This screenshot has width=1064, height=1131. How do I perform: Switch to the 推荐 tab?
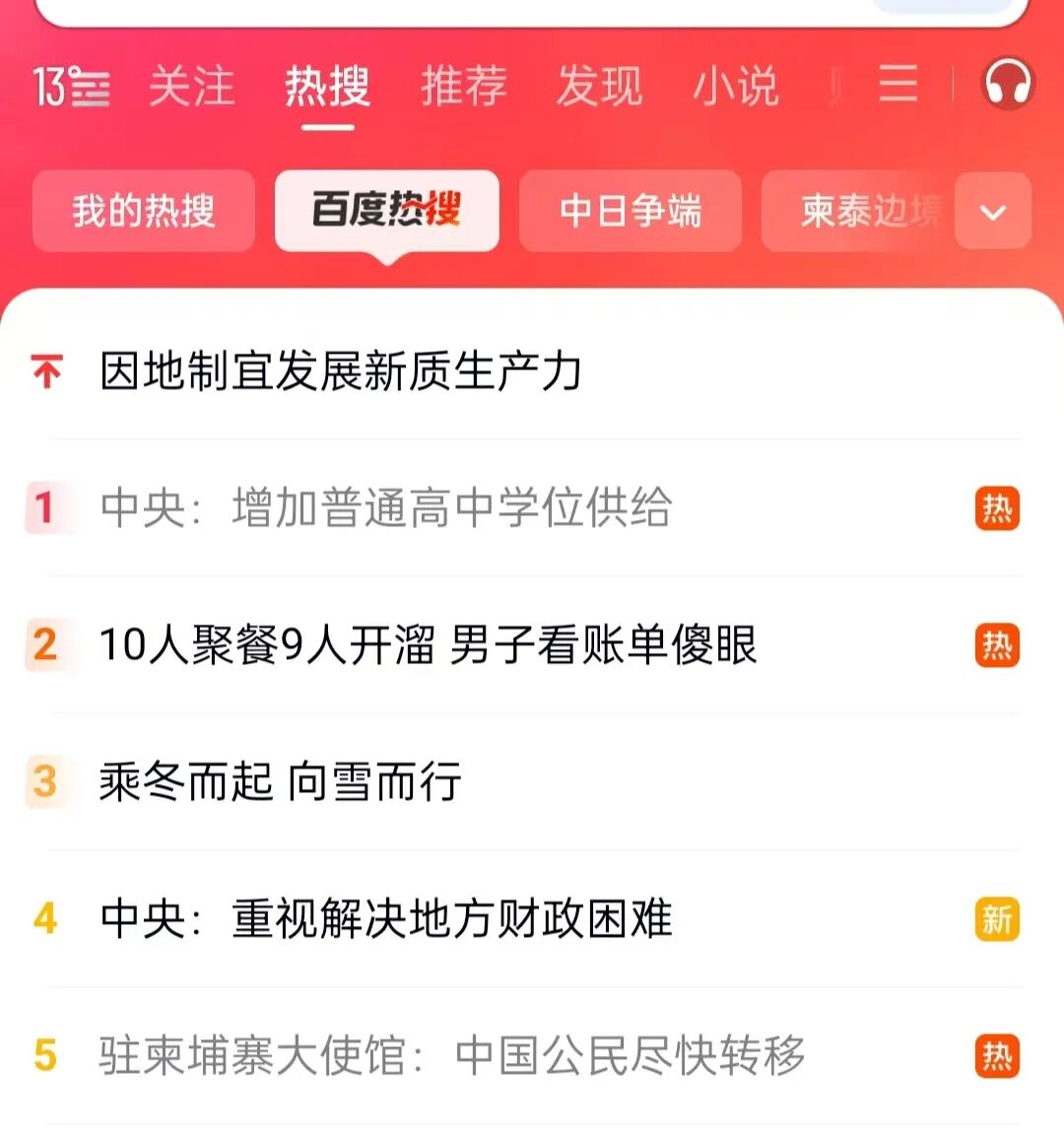point(463,87)
